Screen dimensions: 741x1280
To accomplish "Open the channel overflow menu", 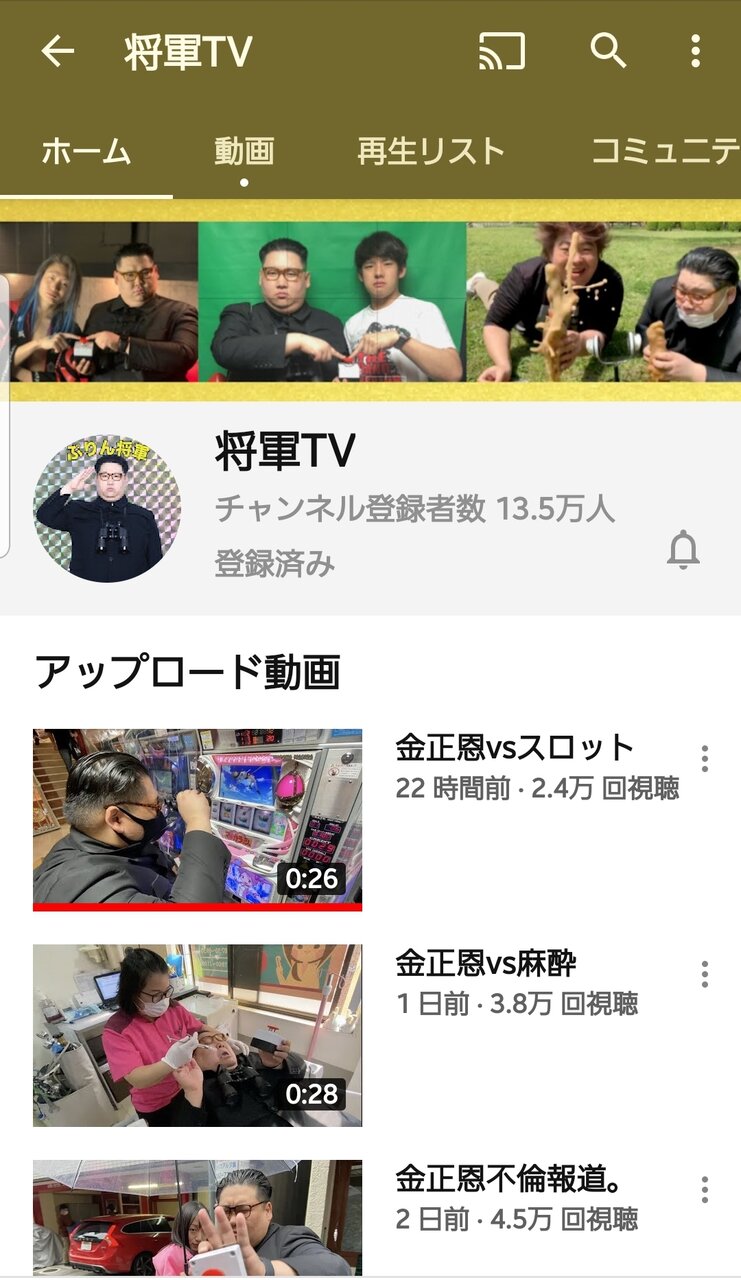I will 696,51.
